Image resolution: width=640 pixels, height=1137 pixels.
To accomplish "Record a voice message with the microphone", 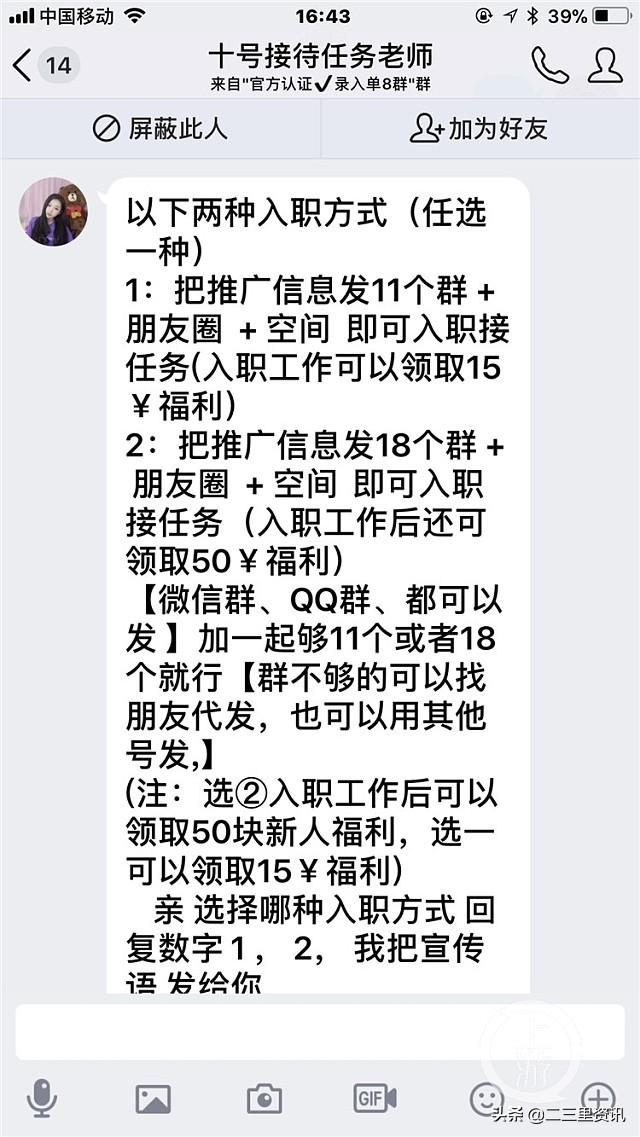I will pos(41,1098).
